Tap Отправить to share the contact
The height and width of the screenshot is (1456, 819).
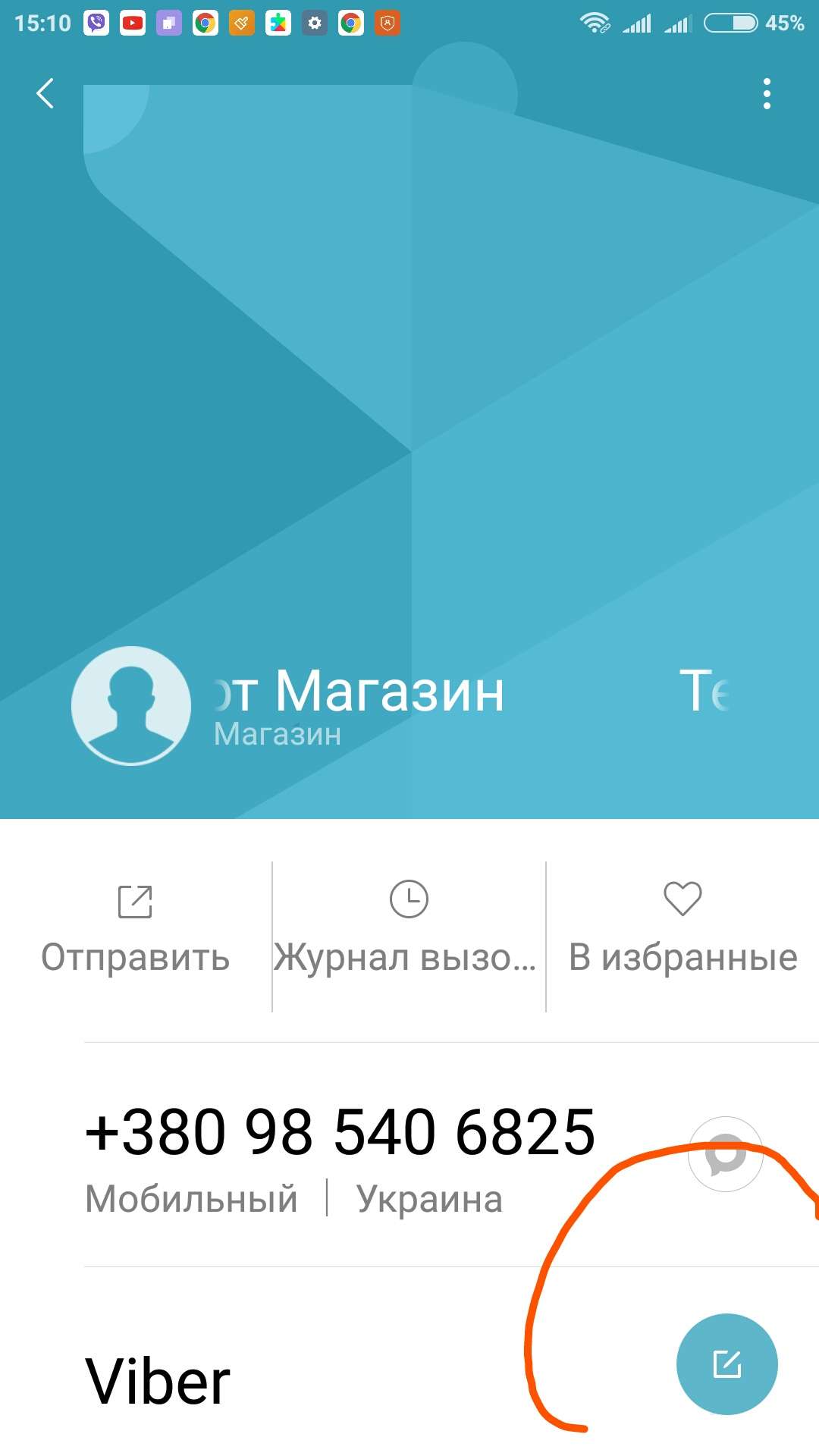tap(135, 931)
